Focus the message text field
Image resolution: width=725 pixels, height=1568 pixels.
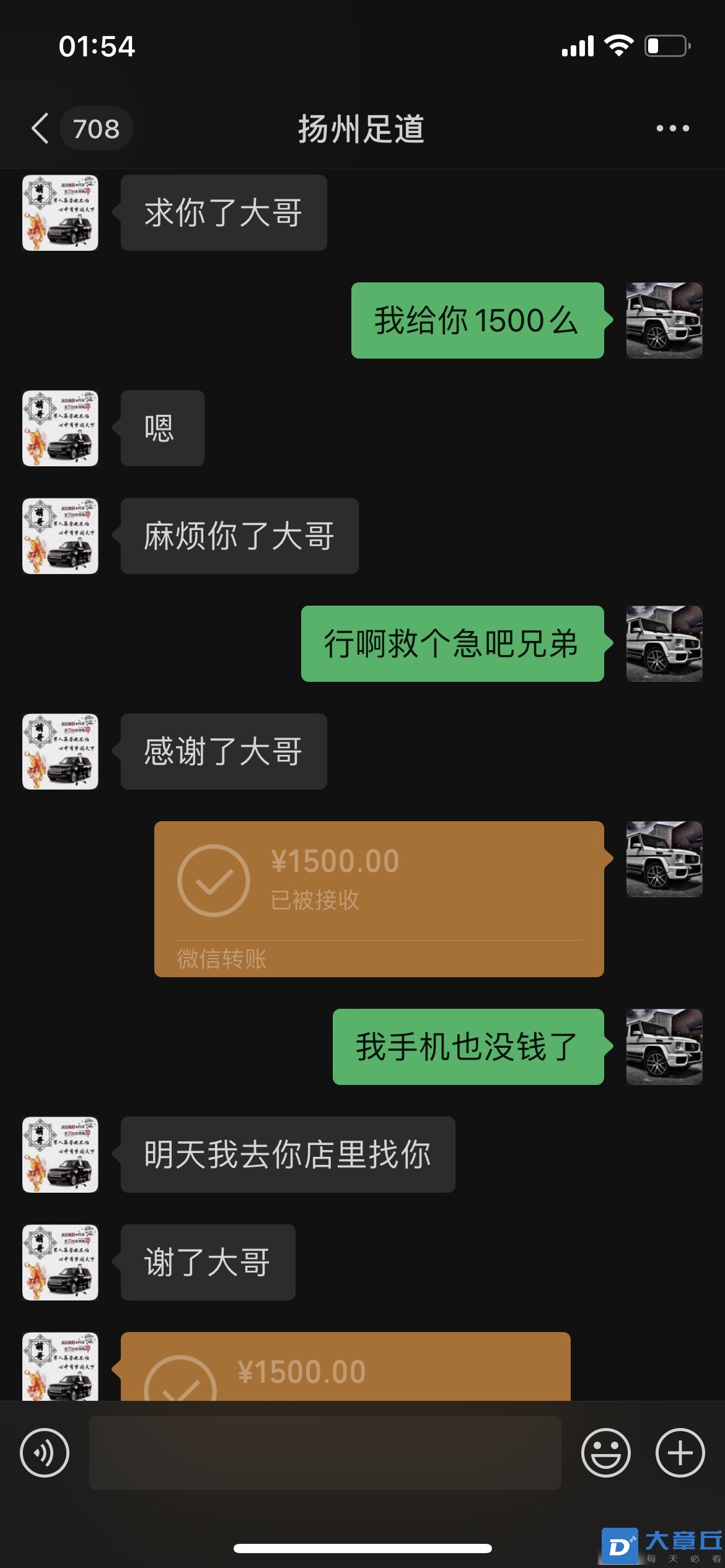tap(325, 1453)
